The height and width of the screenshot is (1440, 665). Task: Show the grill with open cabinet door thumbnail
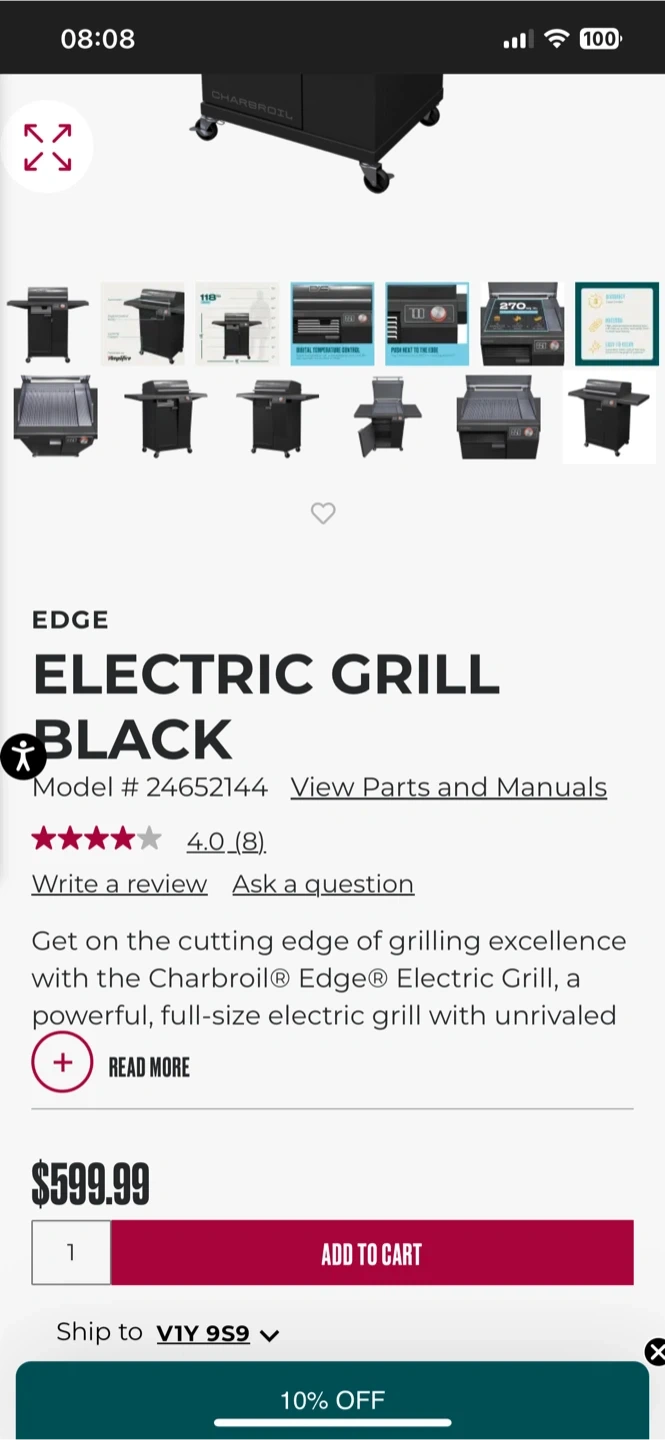click(387, 417)
